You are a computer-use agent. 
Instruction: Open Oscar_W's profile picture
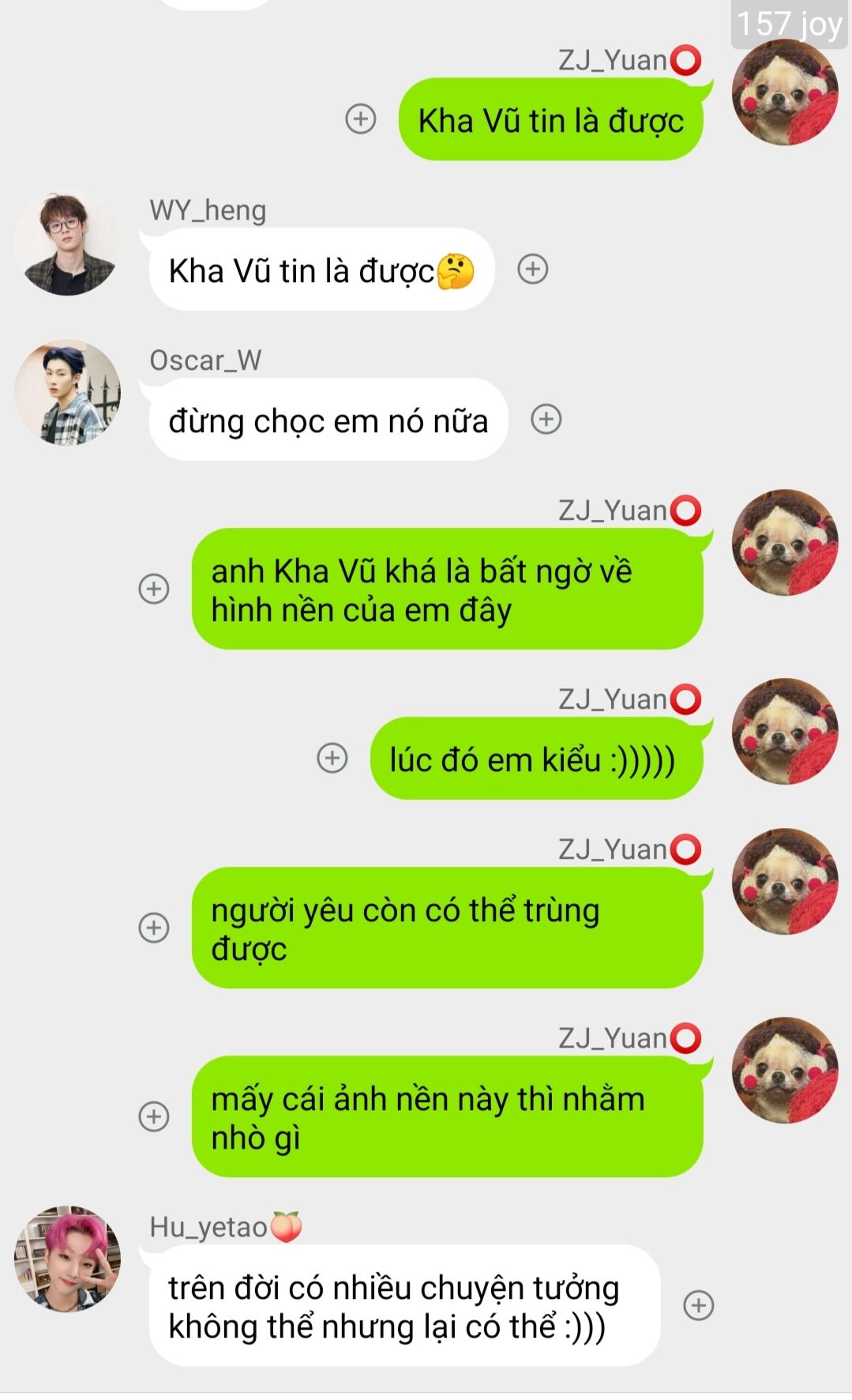click(x=68, y=393)
